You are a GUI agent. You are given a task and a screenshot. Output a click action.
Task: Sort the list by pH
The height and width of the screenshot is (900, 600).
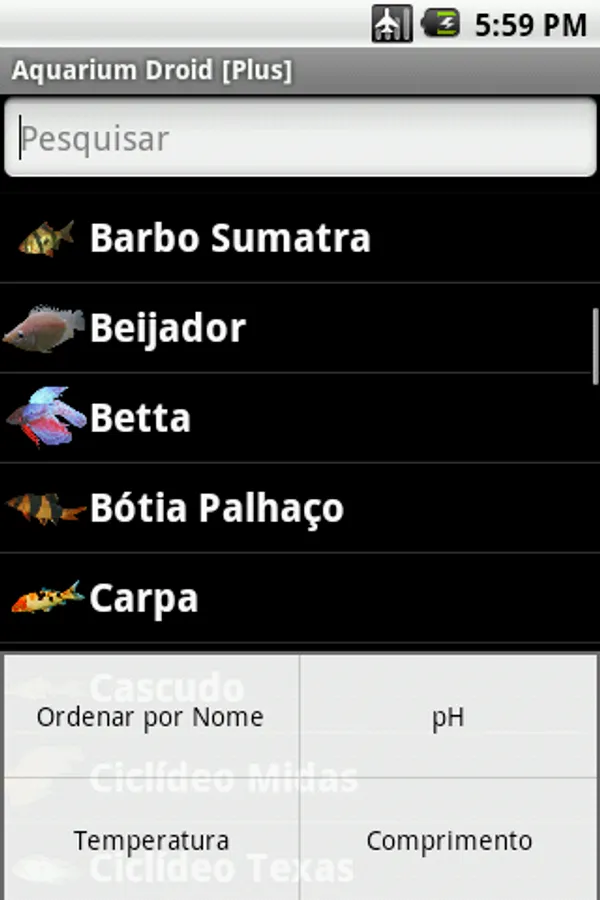point(449,717)
